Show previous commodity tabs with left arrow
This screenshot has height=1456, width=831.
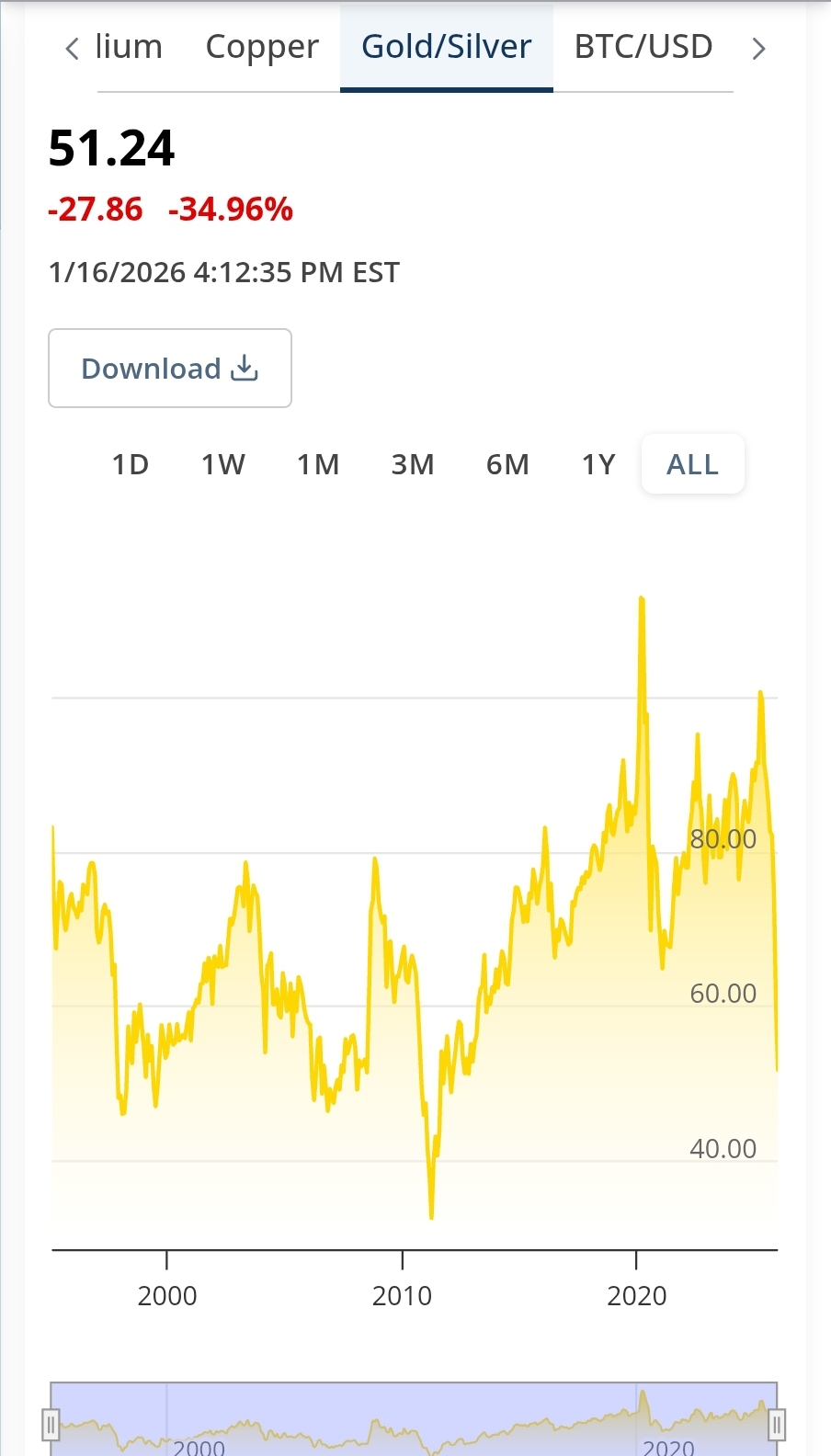click(x=73, y=48)
